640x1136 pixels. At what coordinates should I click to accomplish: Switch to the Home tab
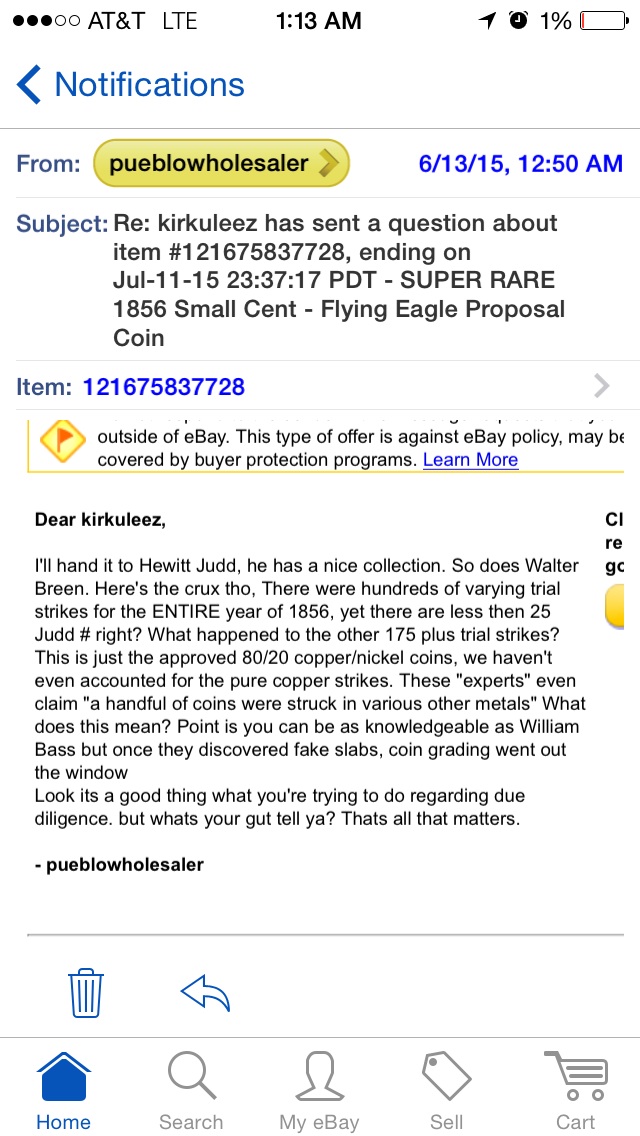click(x=63, y=1090)
